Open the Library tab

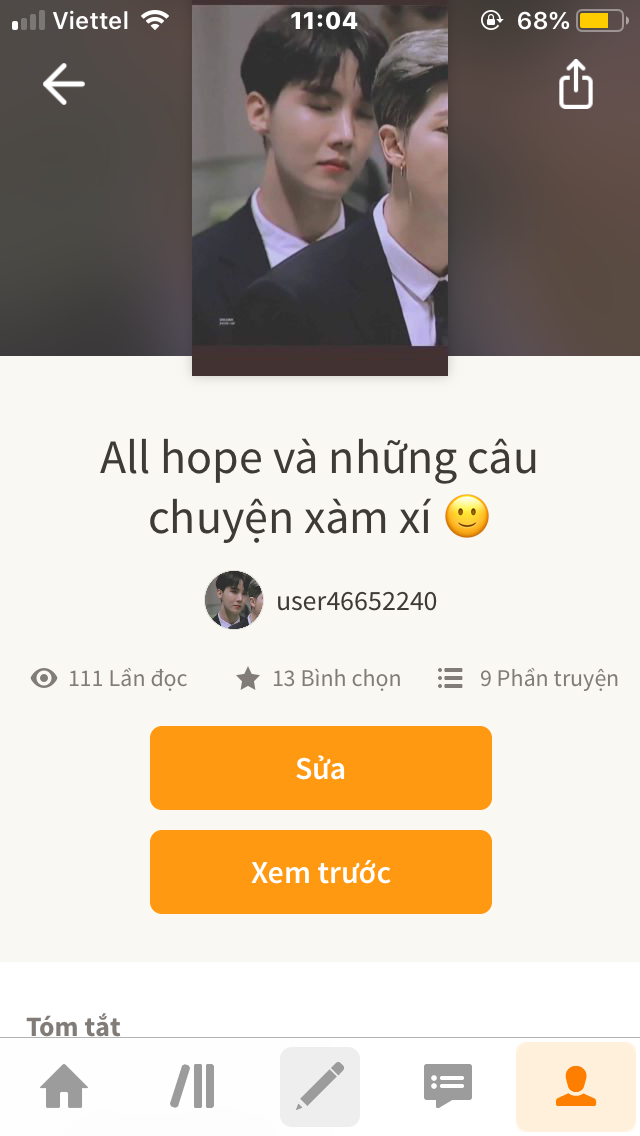click(x=192, y=1086)
